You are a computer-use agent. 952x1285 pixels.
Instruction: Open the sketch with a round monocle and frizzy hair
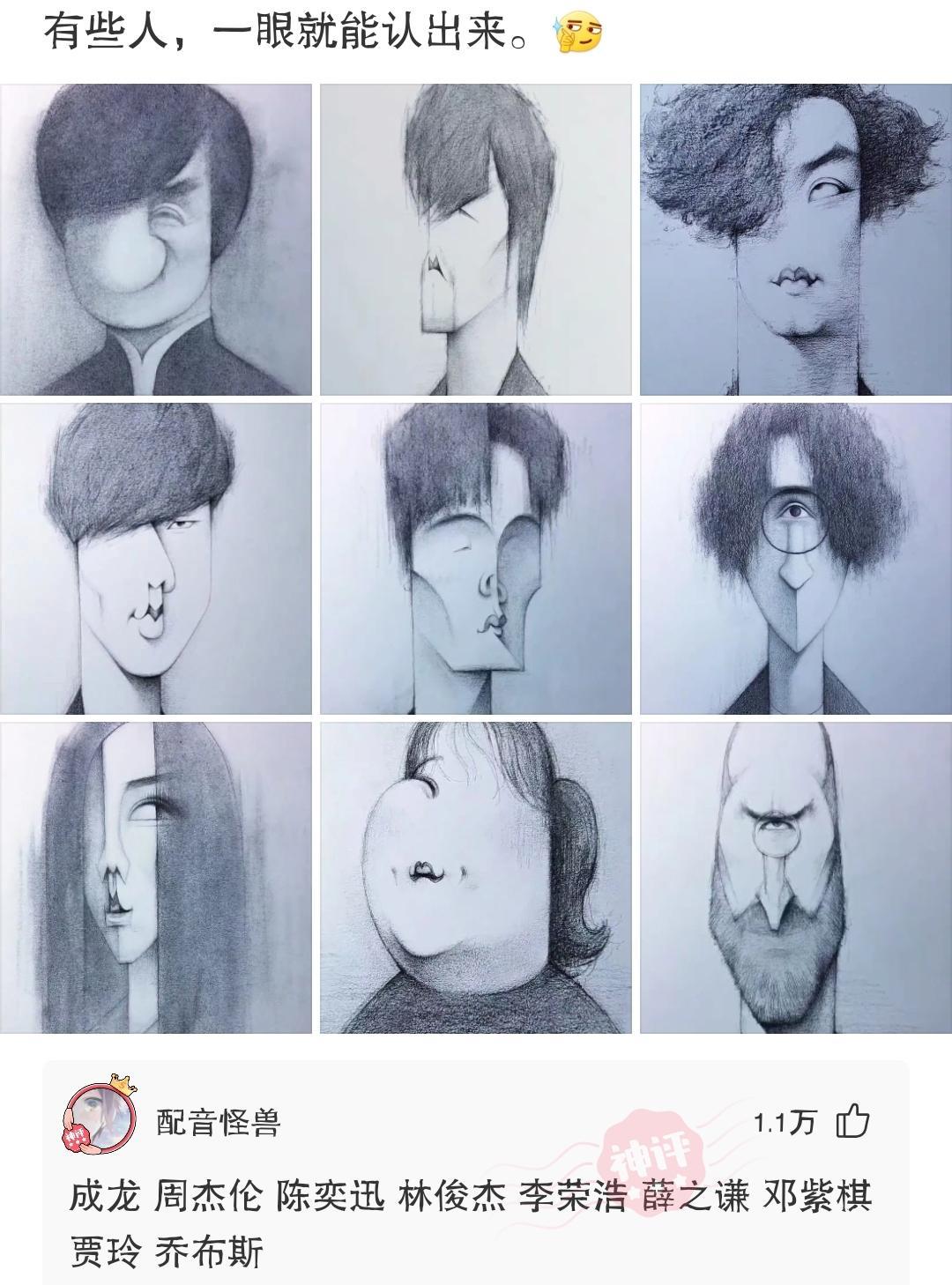pos(795,559)
